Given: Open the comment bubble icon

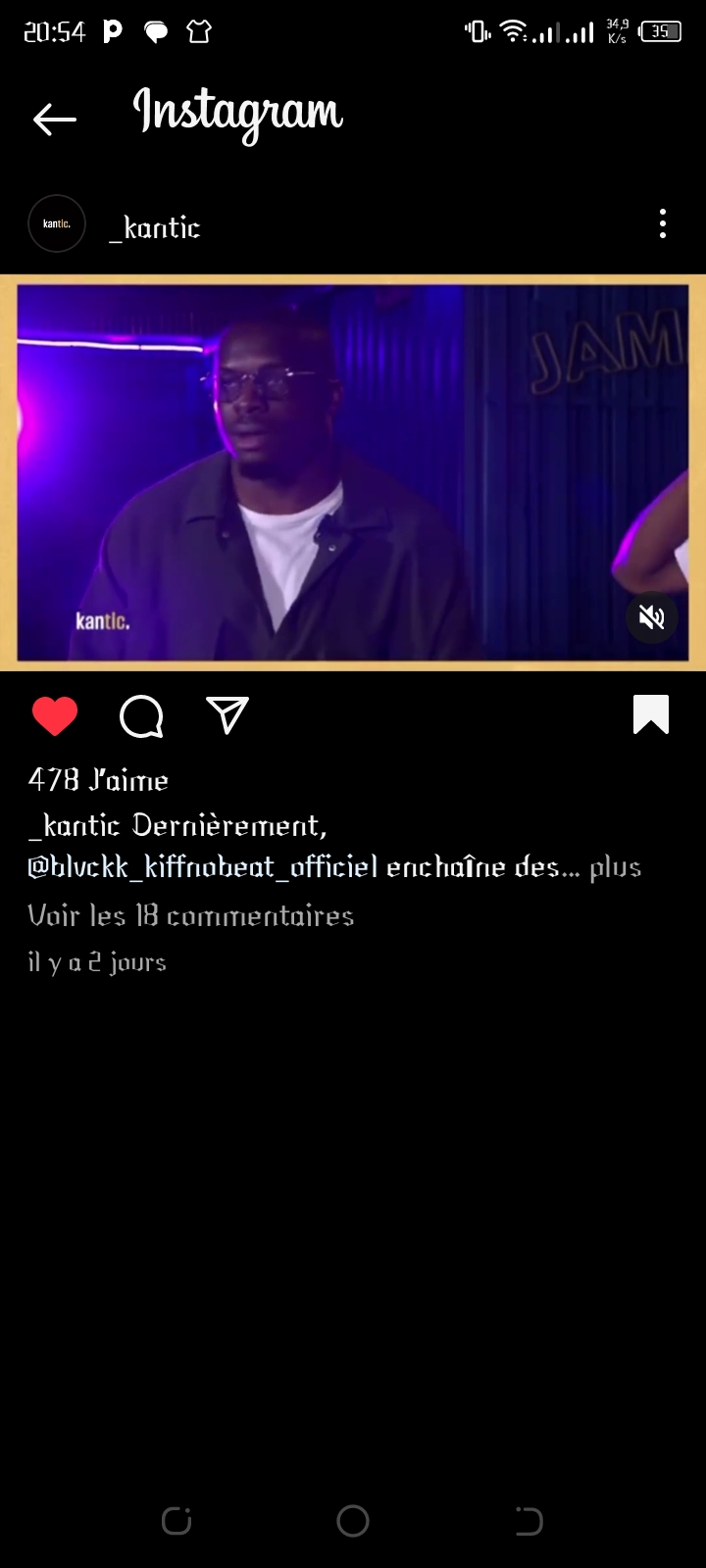Looking at the screenshot, I should [x=141, y=716].
